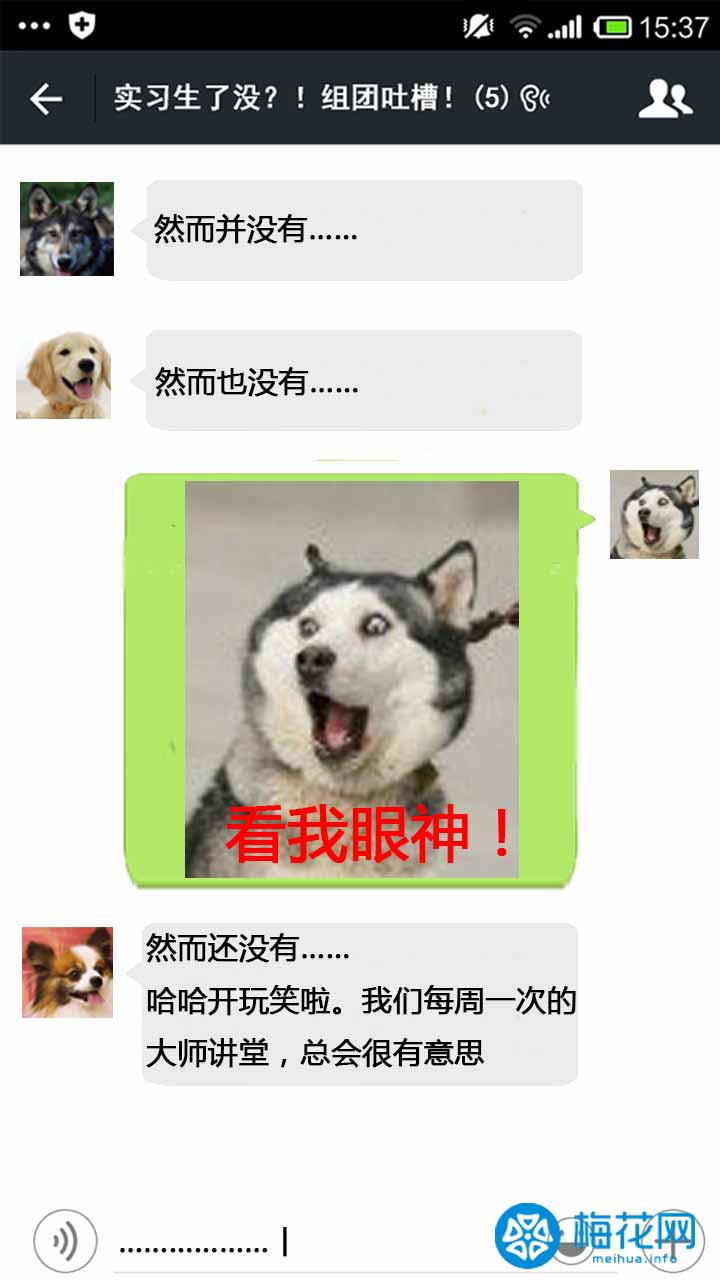View the wolf-dog avatar's profile
This screenshot has height=1280, width=720.
pos(67,229)
